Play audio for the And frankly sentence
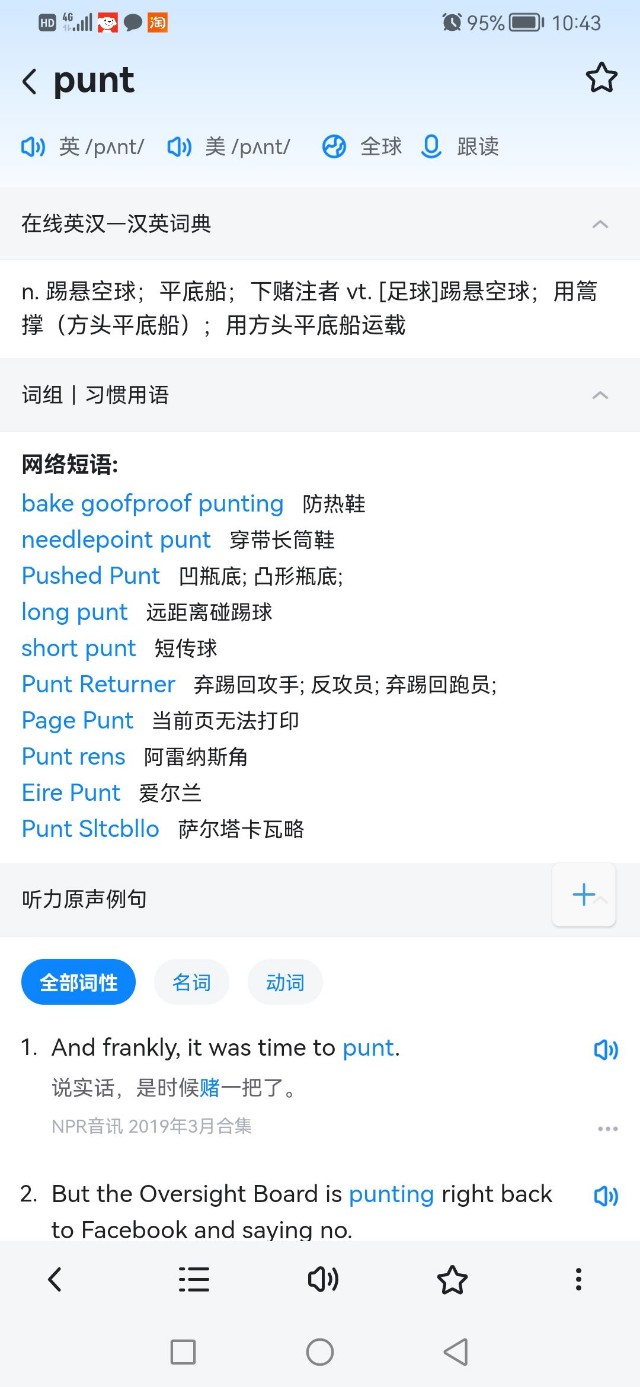The height and width of the screenshot is (1387, 640). [x=606, y=1049]
